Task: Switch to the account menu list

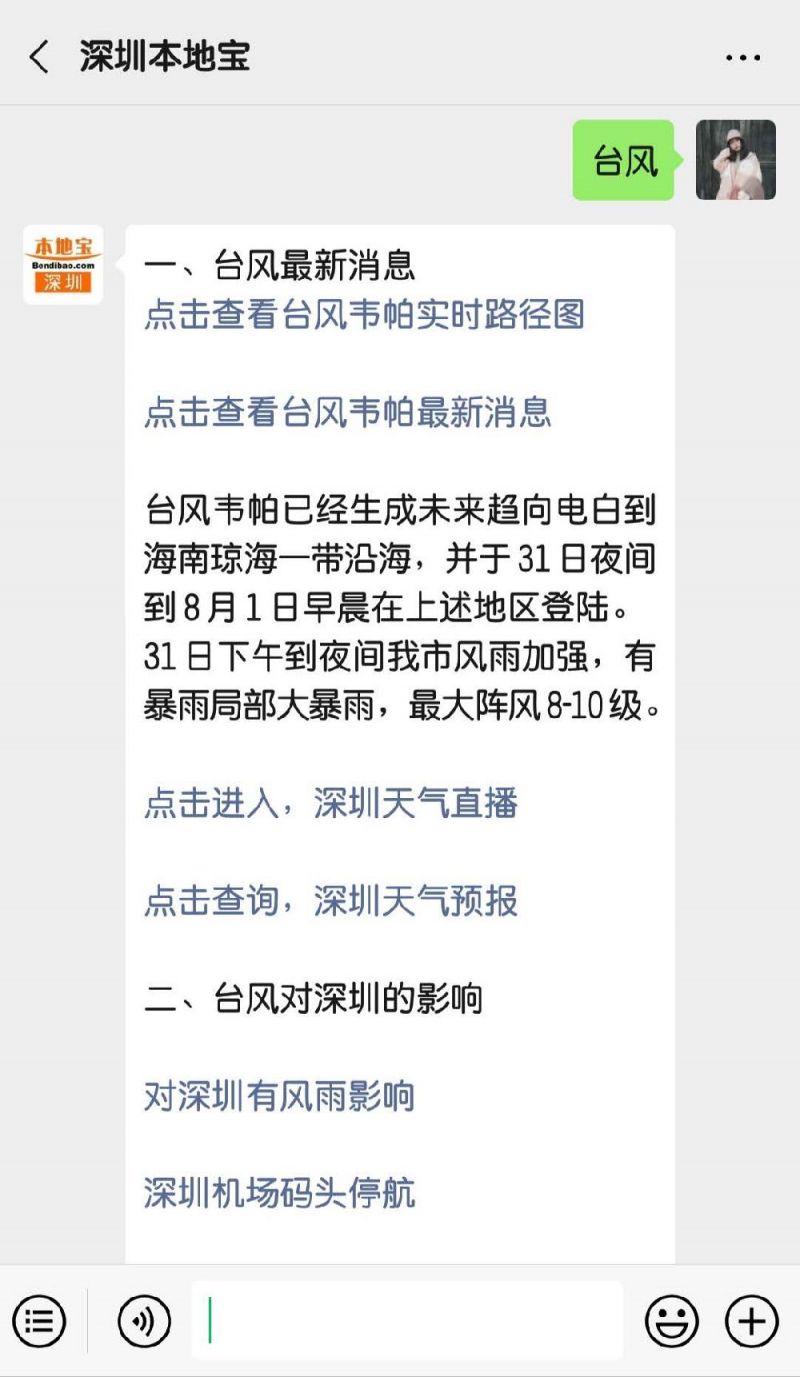Action: [x=40, y=1321]
